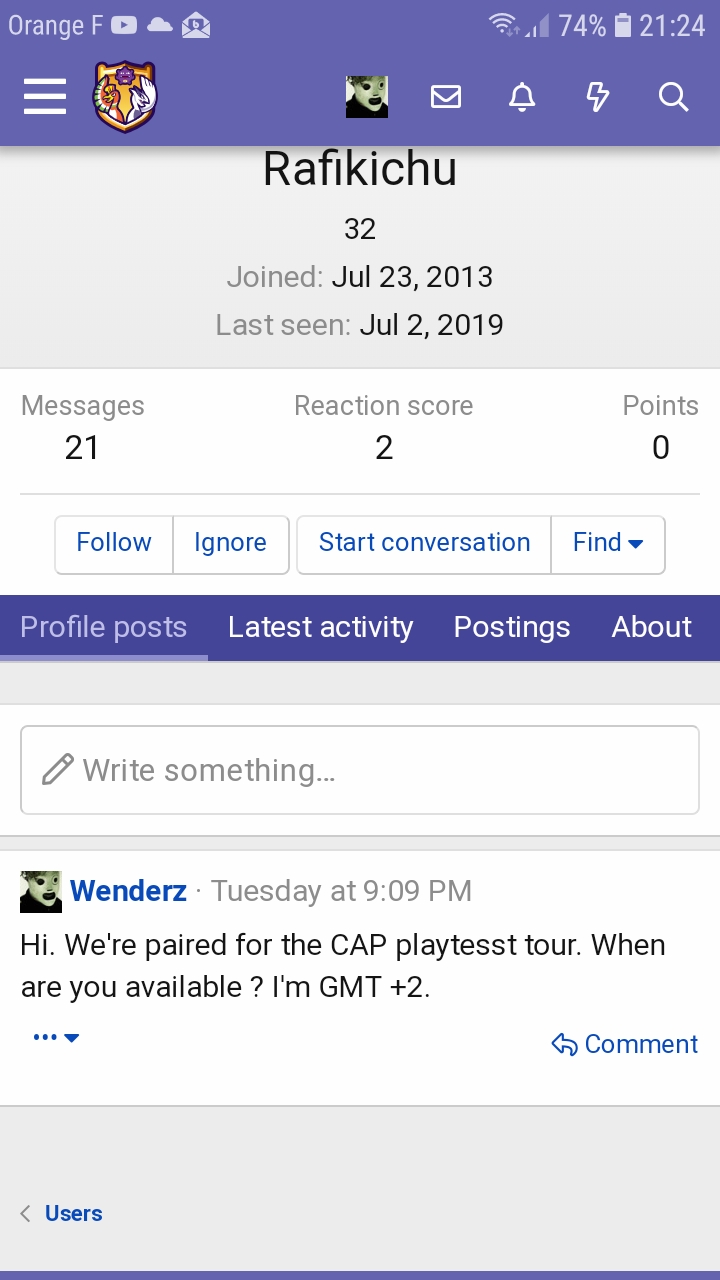Switch to the Latest activity tab
The height and width of the screenshot is (1280, 720).
click(320, 627)
